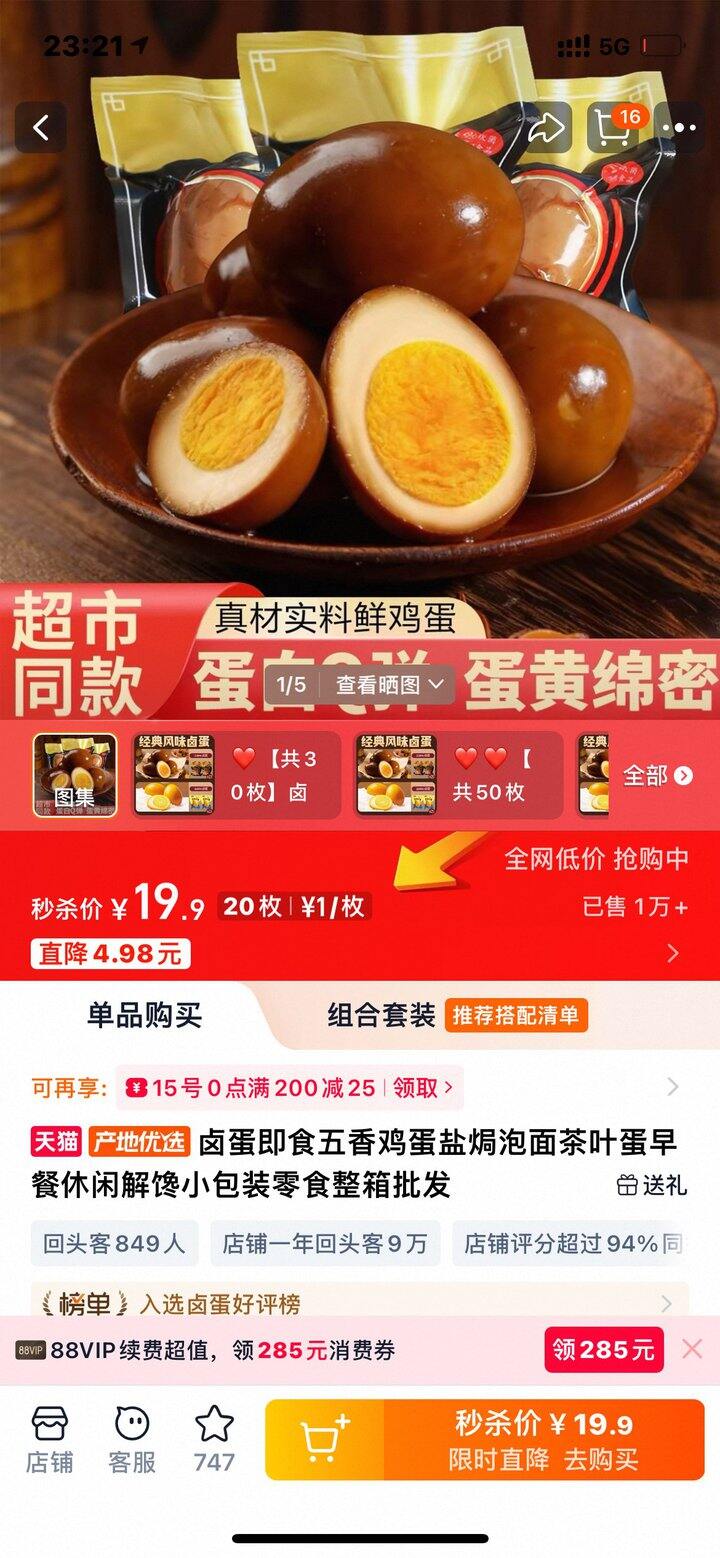The height and width of the screenshot is (1558, 720).
Task: Contact 客服 customer service
Action: pos(132,1439)
